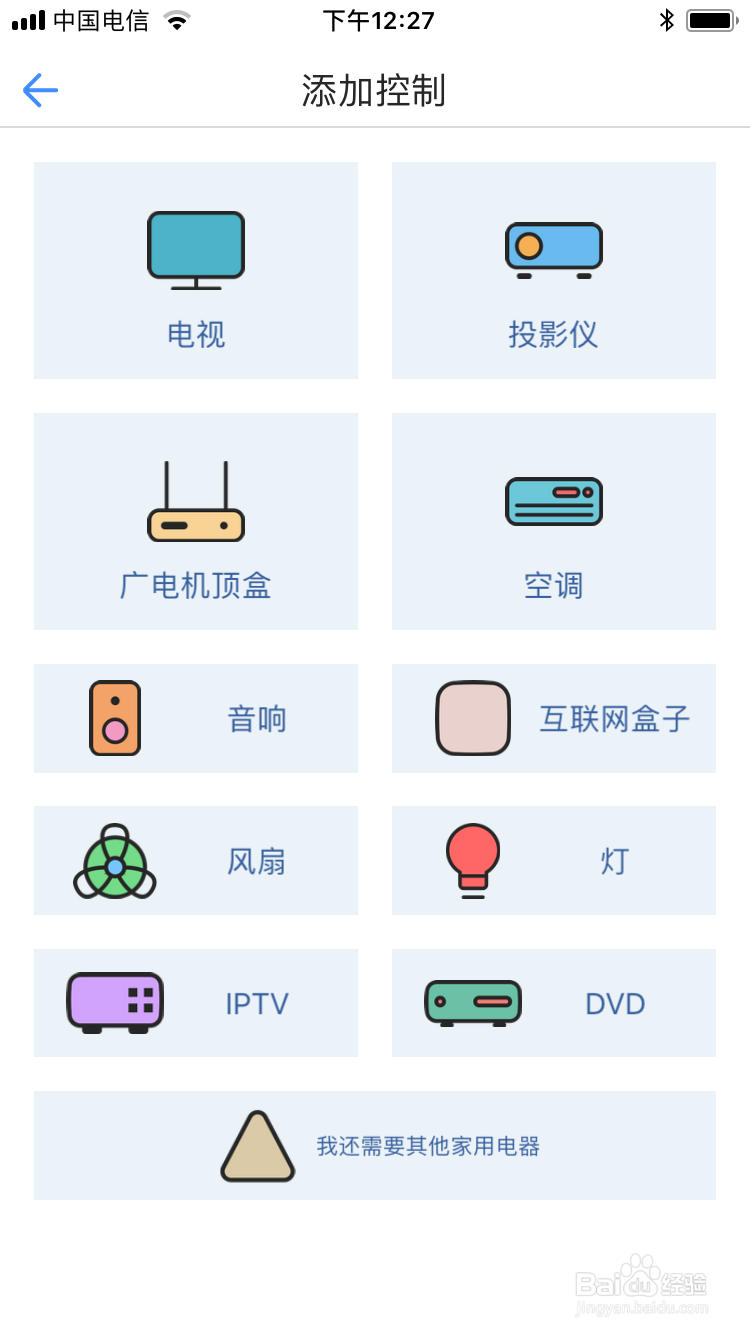Tap the green 风扇 fan icon
Viewport: 750px width, 1334px height.
[114, 861]
